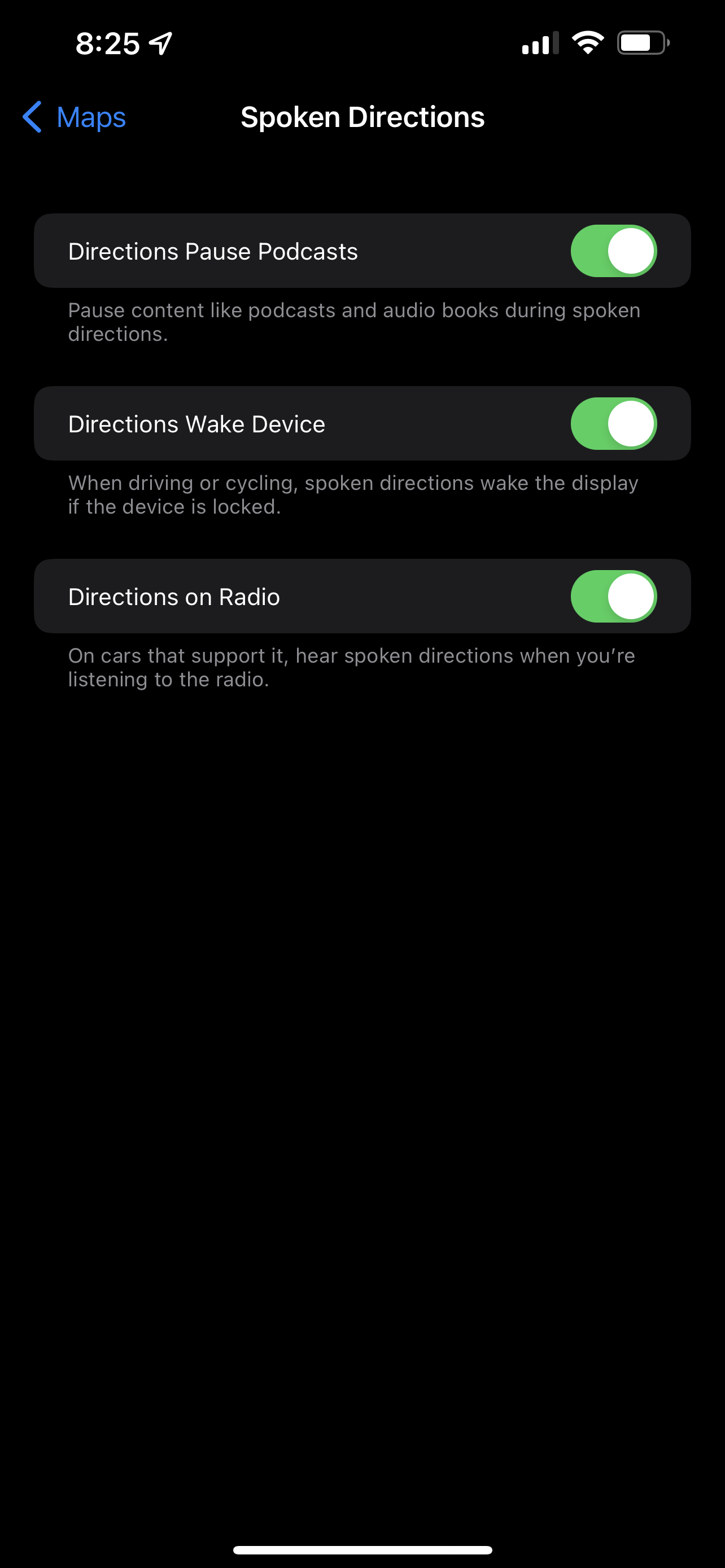
Task: Disable Directions Pause Podcasts switch
Action: click(613, 251)
